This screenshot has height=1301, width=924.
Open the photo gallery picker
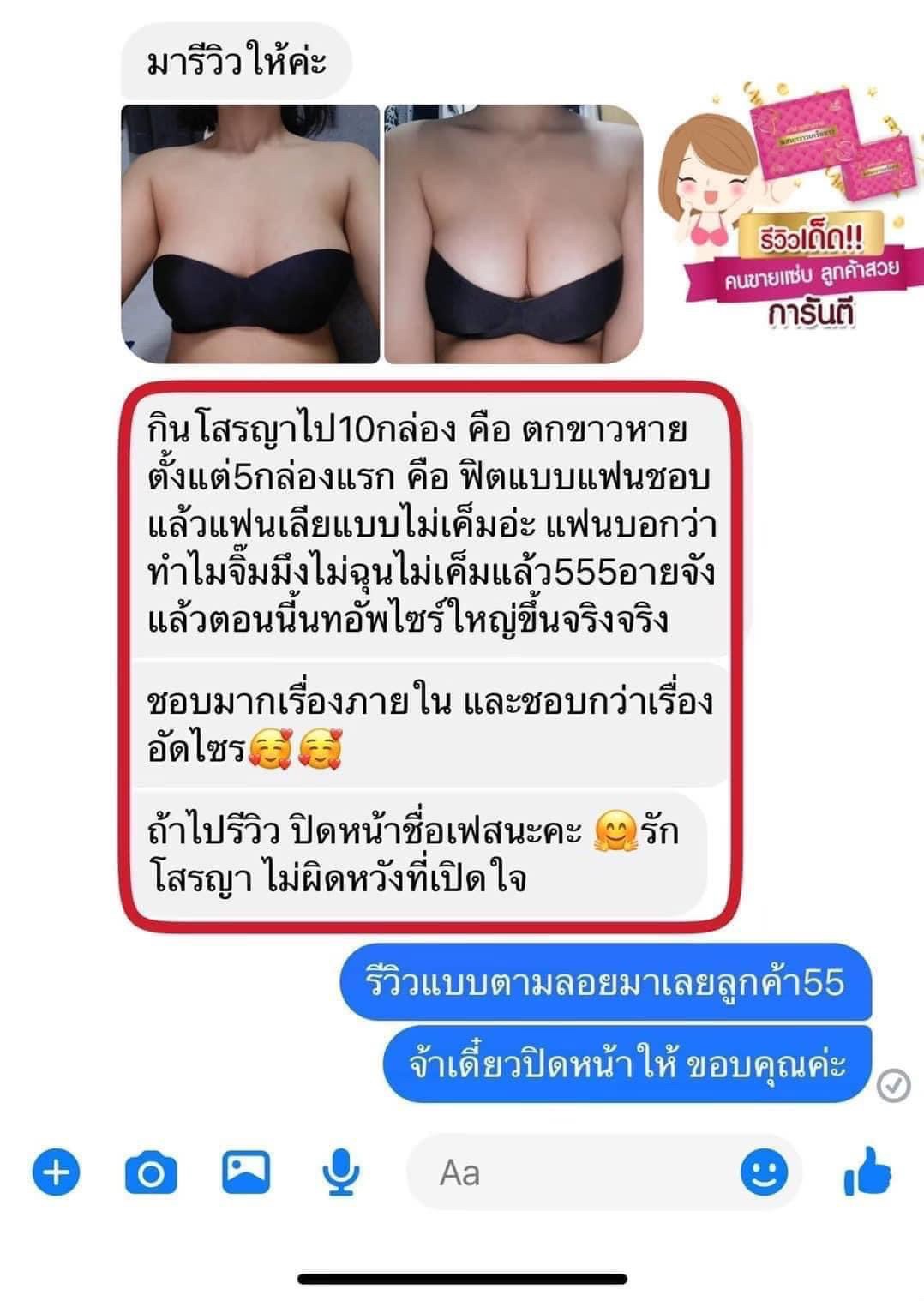pos(246,1172)
